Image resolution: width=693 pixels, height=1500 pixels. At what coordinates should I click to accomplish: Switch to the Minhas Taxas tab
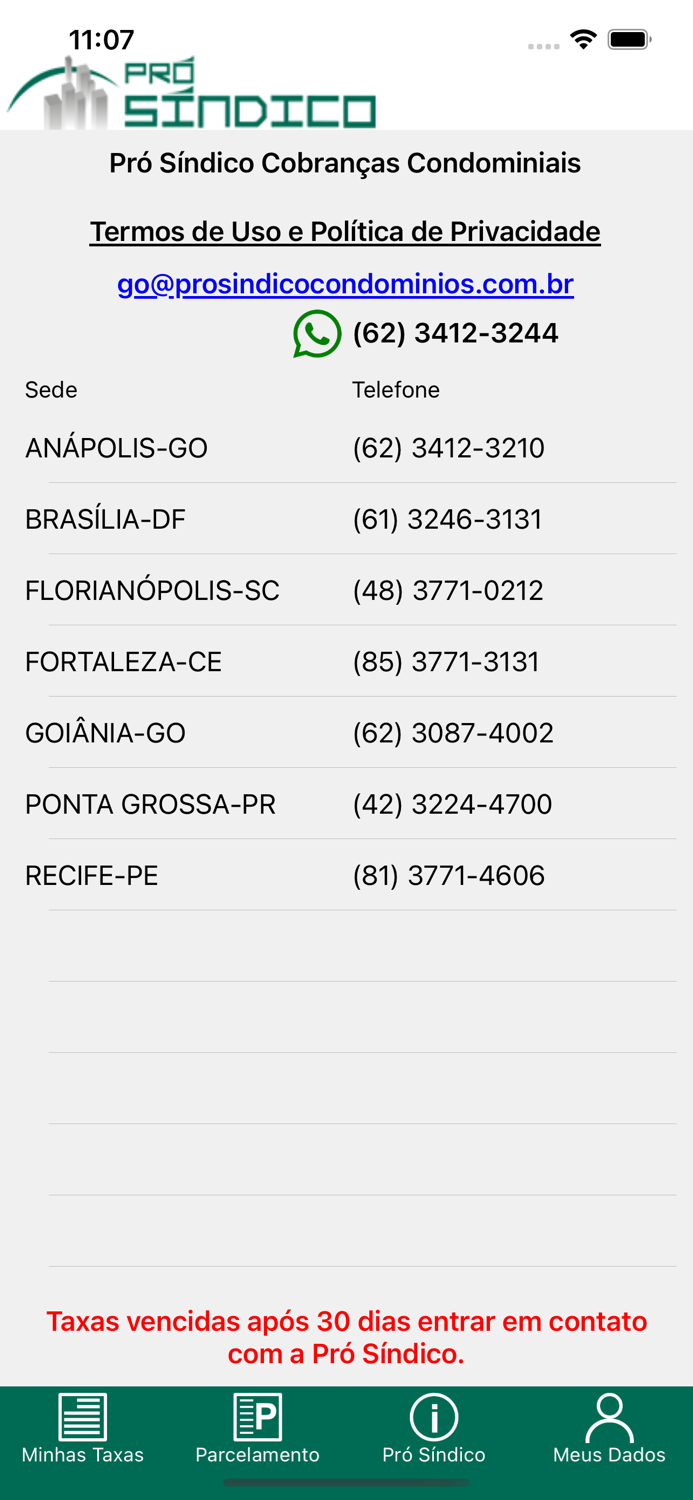click(83, 1430)
